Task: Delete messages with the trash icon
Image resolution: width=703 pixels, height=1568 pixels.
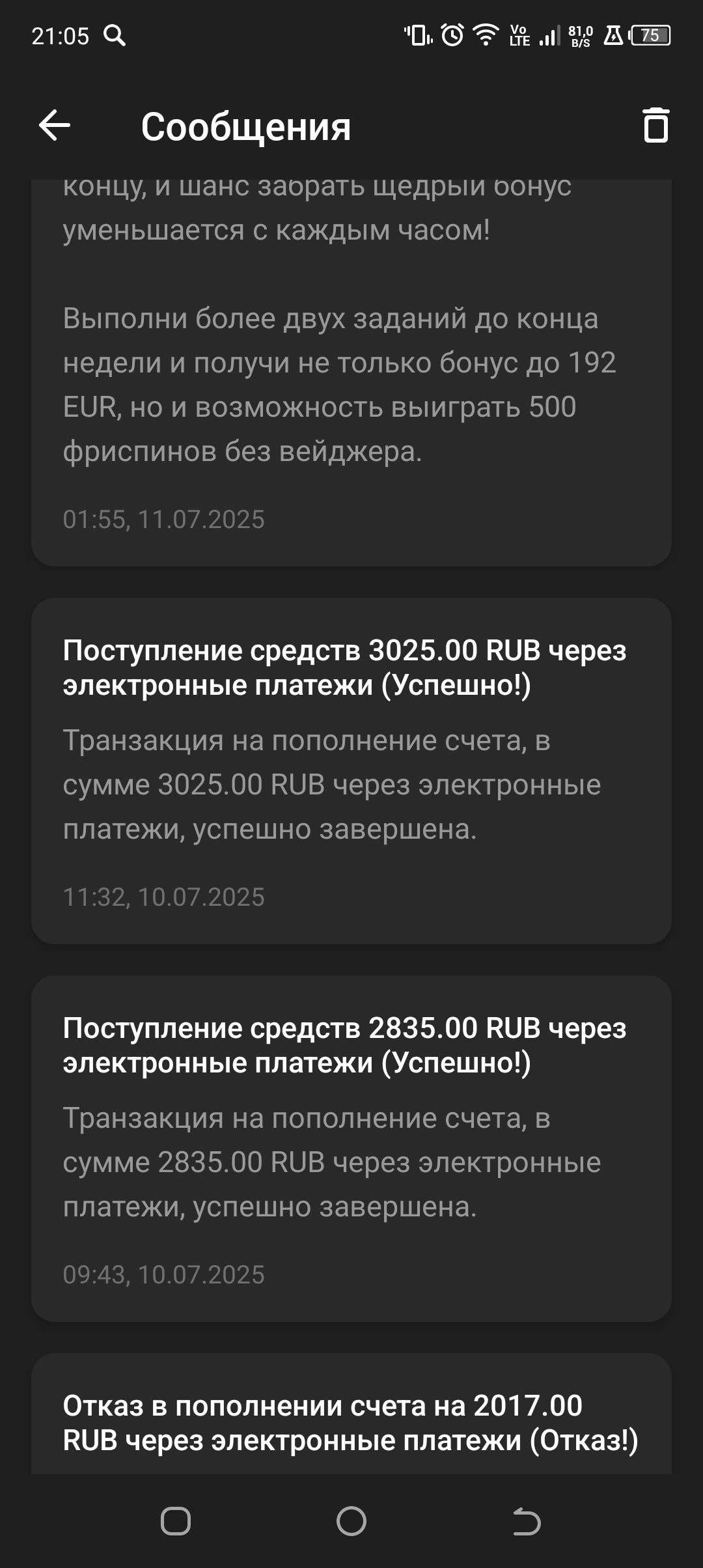Action: pyautogui.click(x=655, y=125)
